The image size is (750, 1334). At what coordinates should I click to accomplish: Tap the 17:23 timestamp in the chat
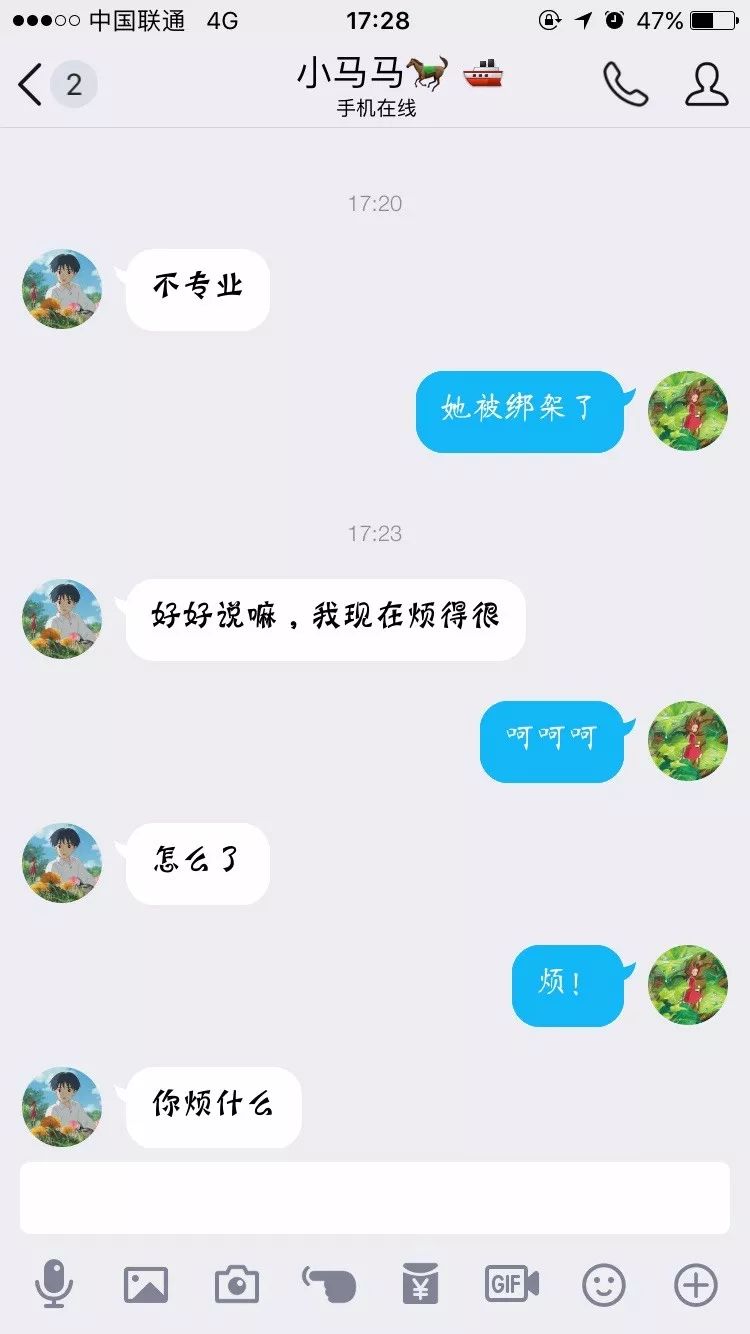click(375, 533)
